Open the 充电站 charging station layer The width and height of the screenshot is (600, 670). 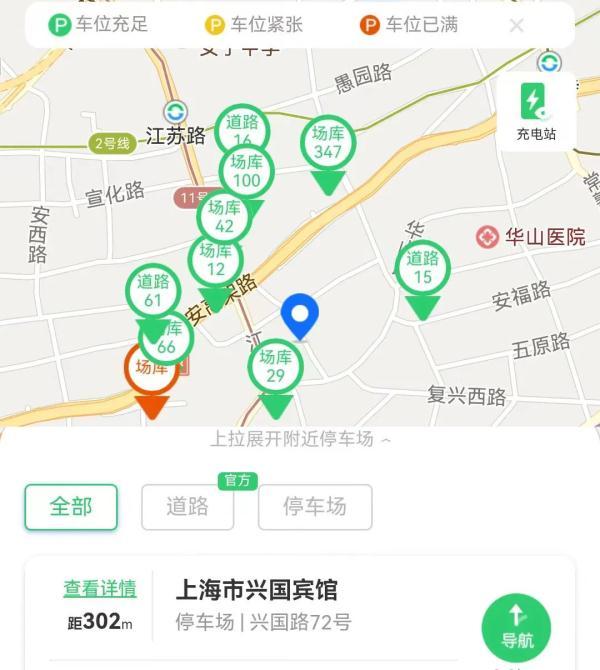(x=536, y=110)
